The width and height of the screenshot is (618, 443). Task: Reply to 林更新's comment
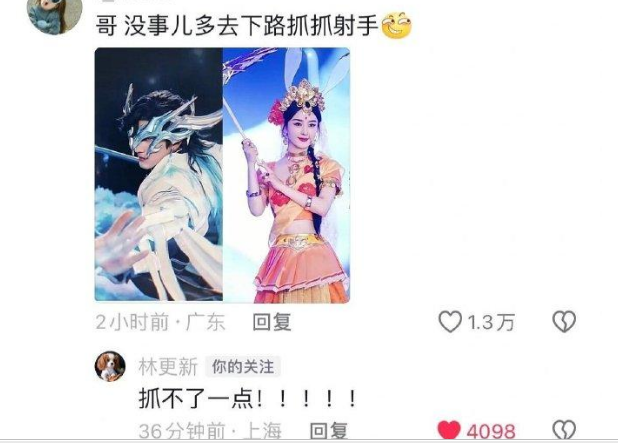point(327,431)
